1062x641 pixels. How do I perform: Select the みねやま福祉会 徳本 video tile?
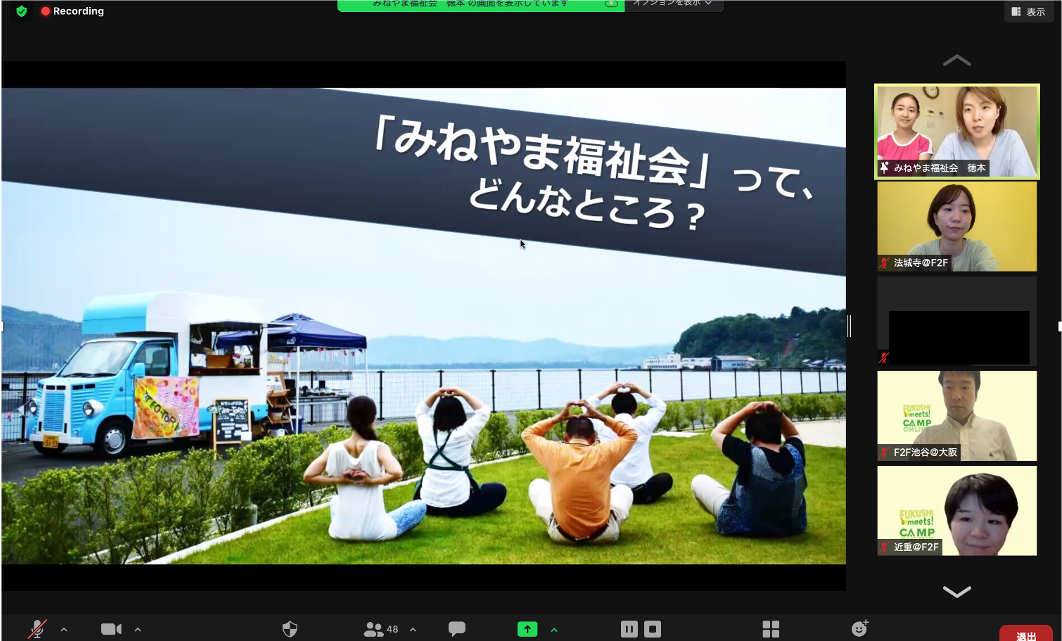(957, 131)
